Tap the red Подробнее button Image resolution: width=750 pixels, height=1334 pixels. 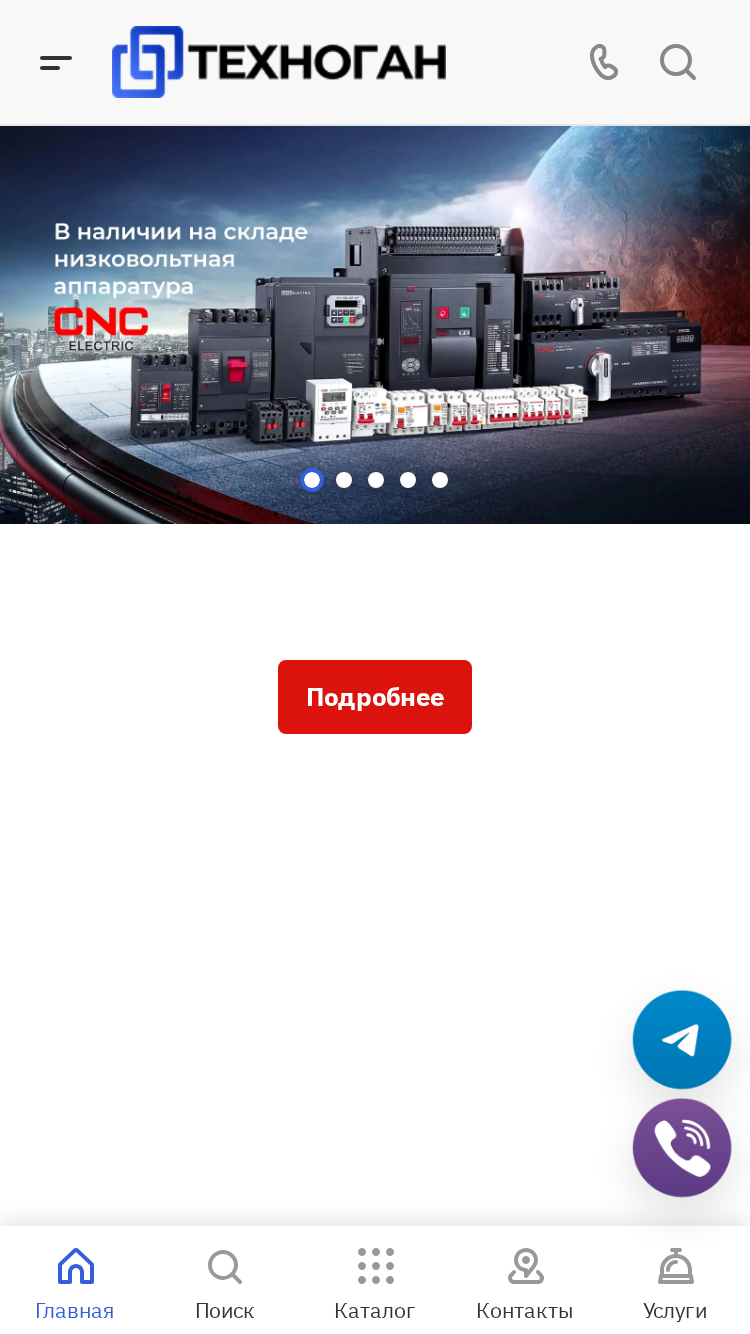click(375, 697)
